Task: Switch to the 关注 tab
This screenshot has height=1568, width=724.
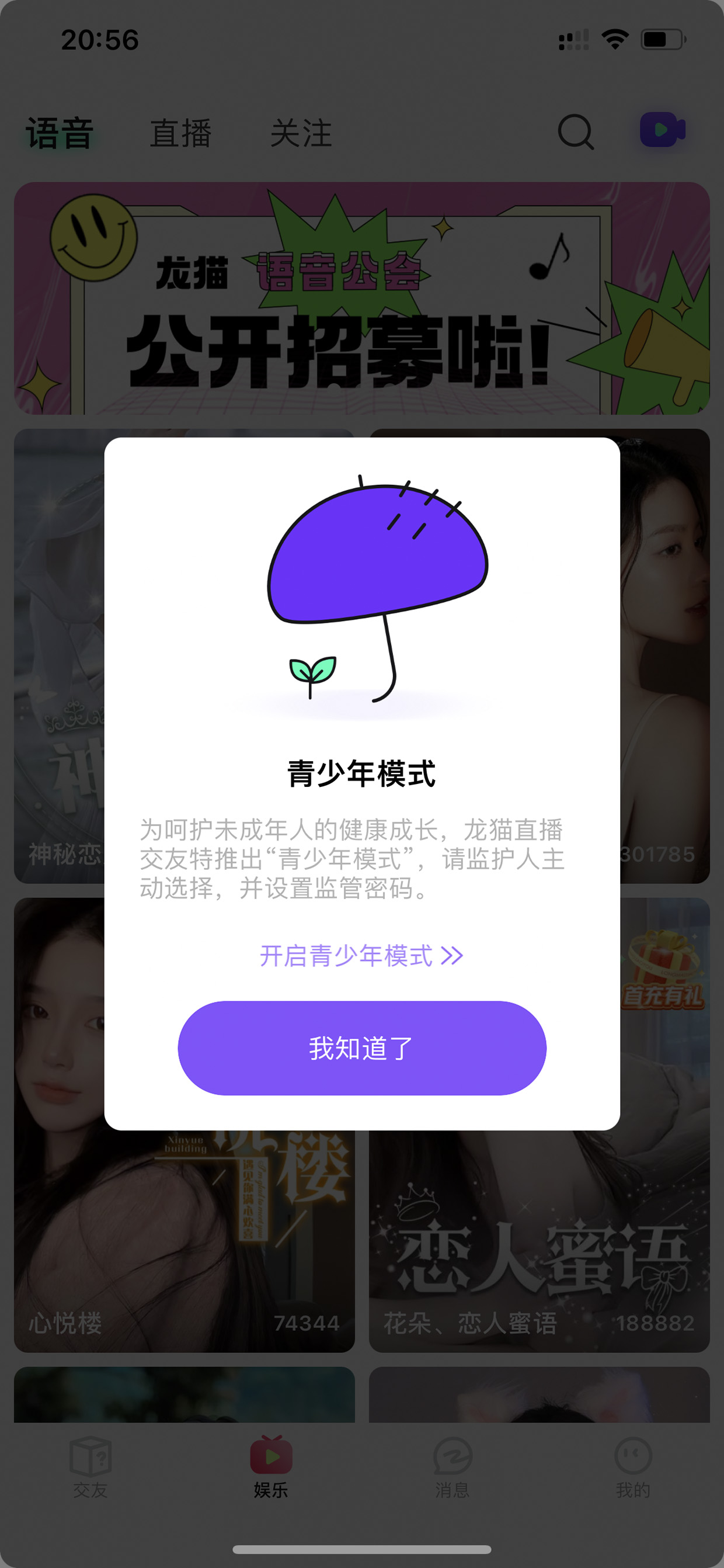Action: (x=301, y=133)
